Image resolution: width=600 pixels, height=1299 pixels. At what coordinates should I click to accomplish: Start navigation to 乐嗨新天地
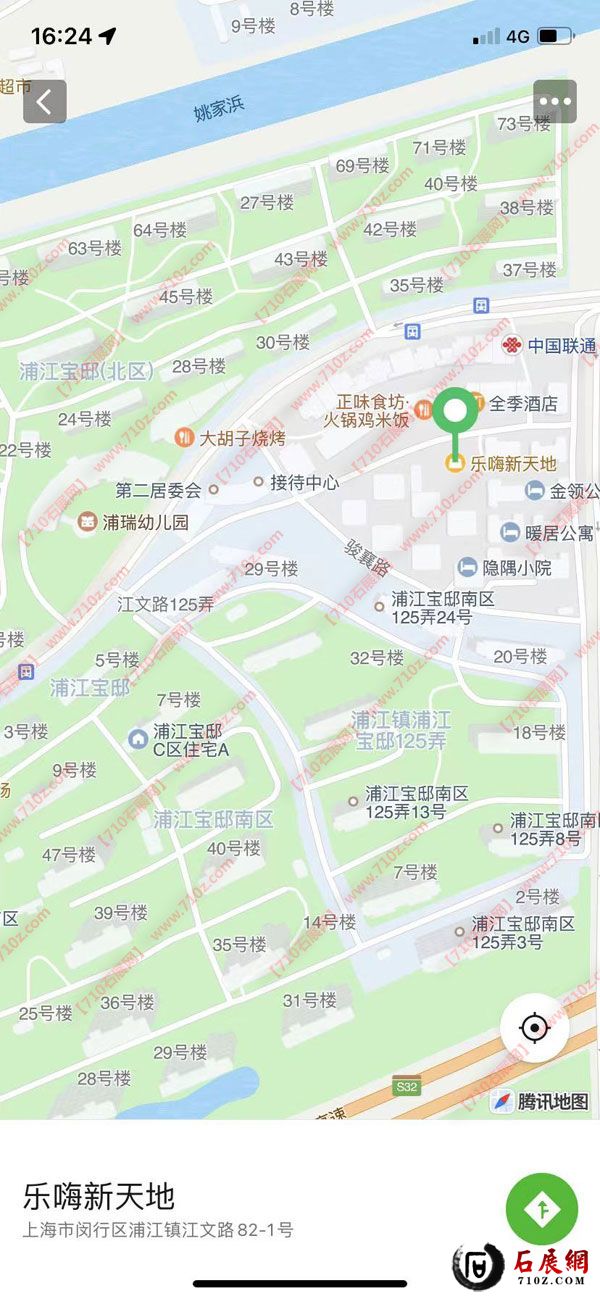542,1209
